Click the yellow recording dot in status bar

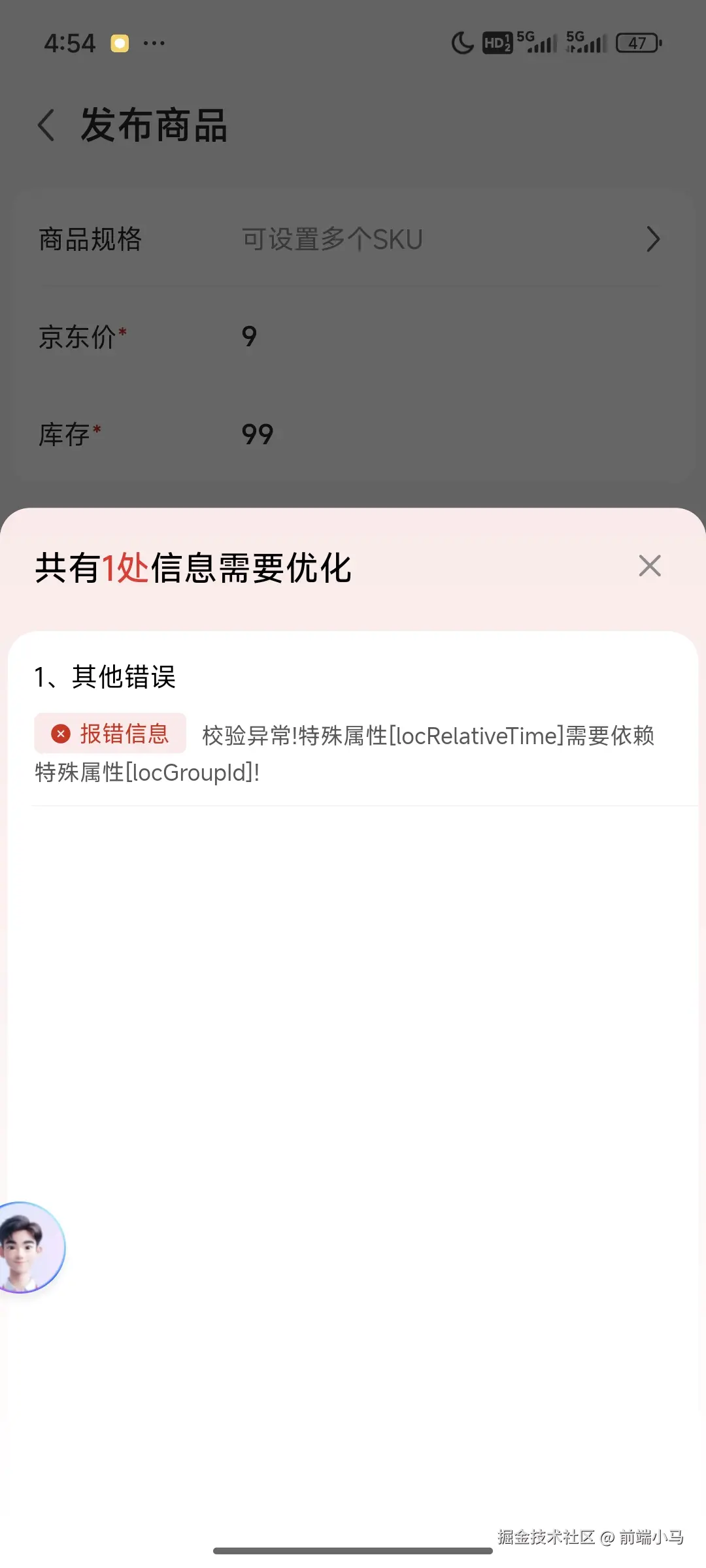tap(119, 42)
